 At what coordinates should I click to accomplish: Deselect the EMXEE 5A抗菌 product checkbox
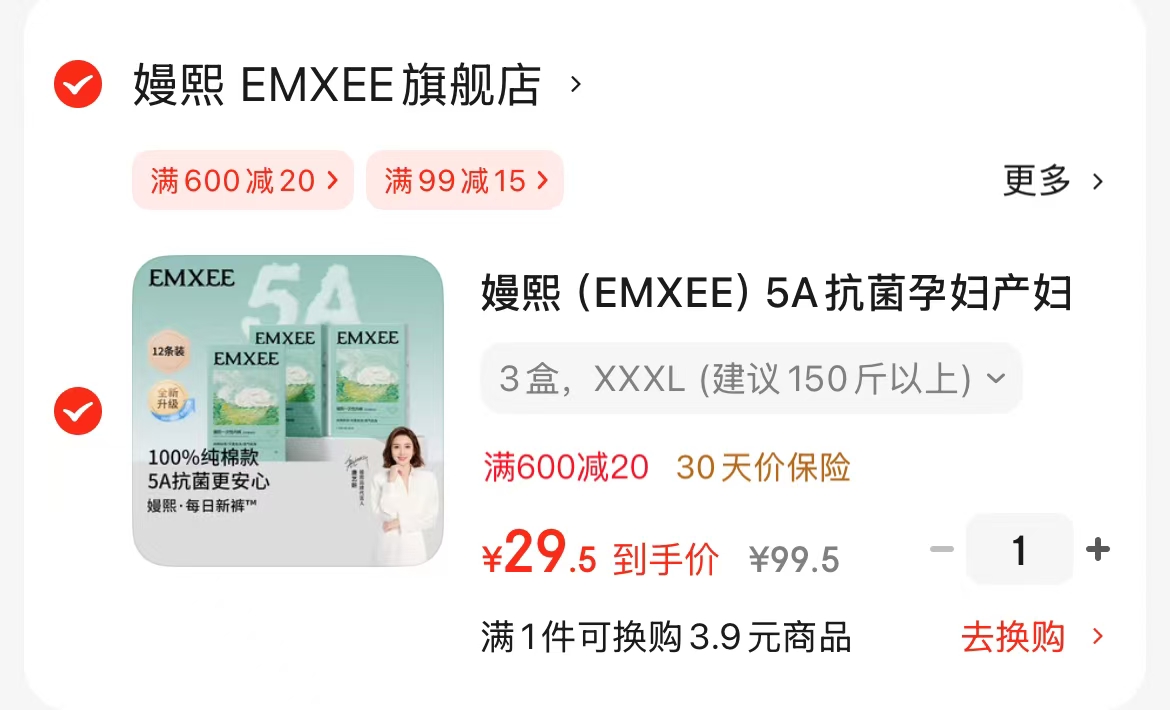78,411
